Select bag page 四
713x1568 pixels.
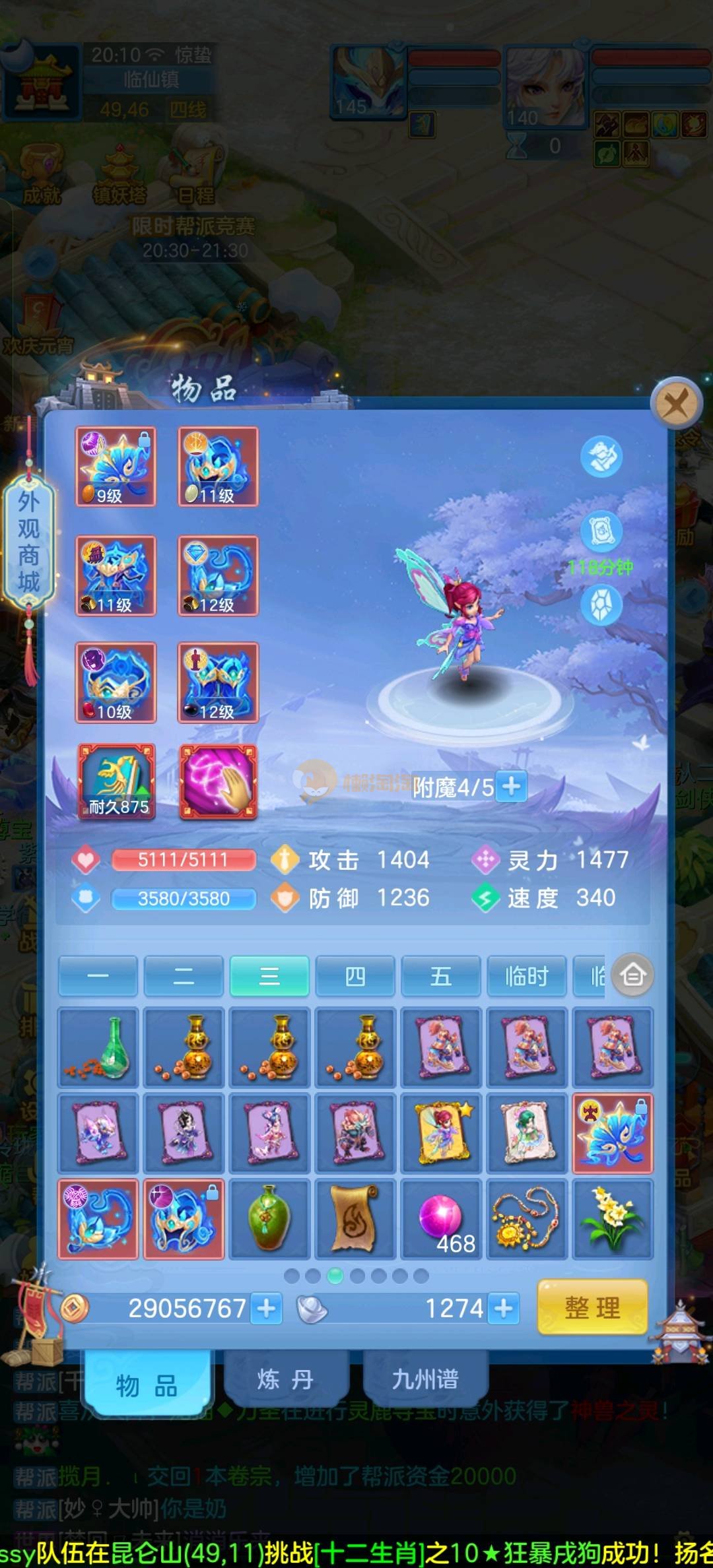355,976
